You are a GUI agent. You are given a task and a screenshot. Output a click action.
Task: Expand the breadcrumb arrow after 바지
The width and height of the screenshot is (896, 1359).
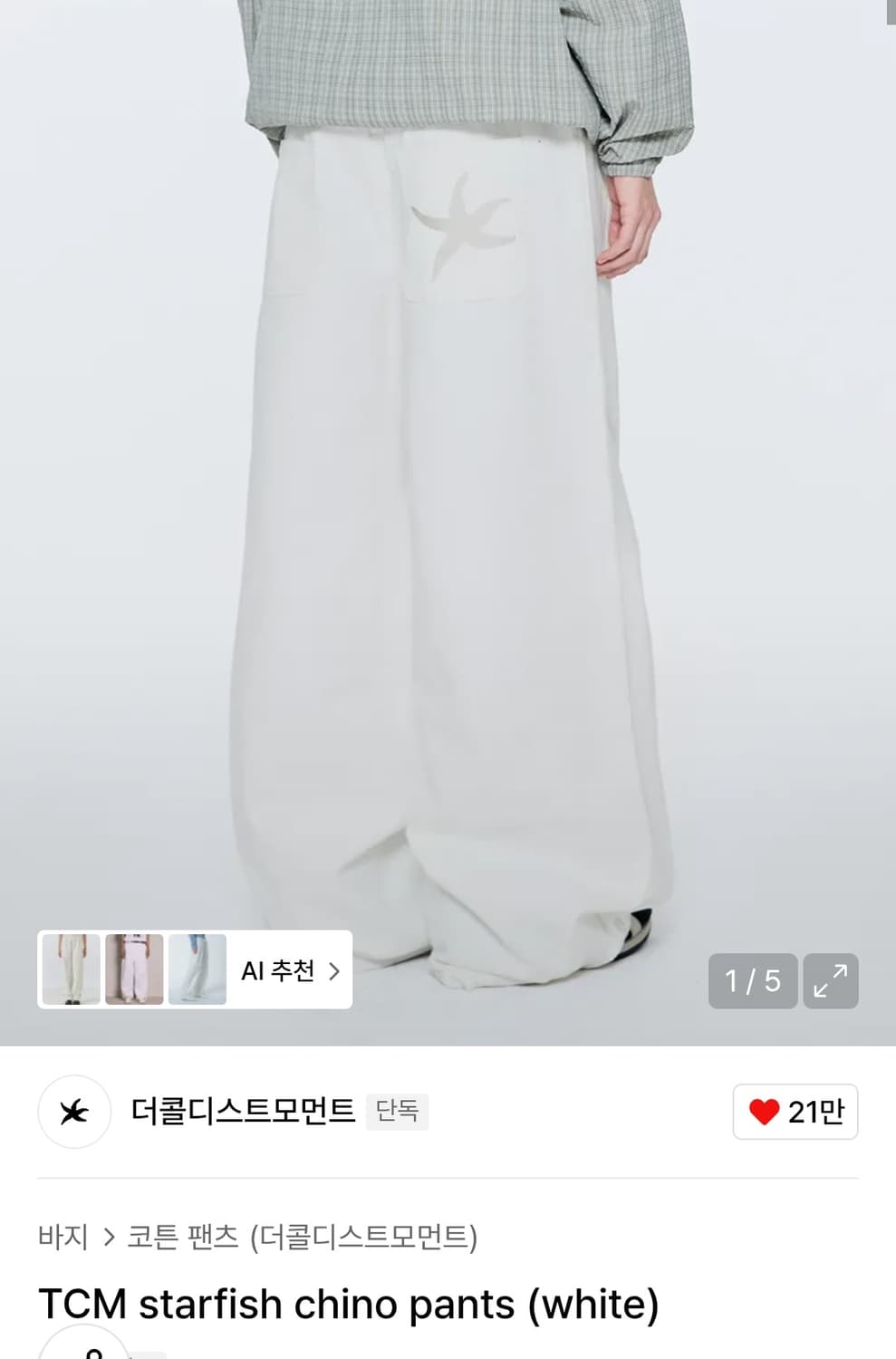tap(112, 1239)
